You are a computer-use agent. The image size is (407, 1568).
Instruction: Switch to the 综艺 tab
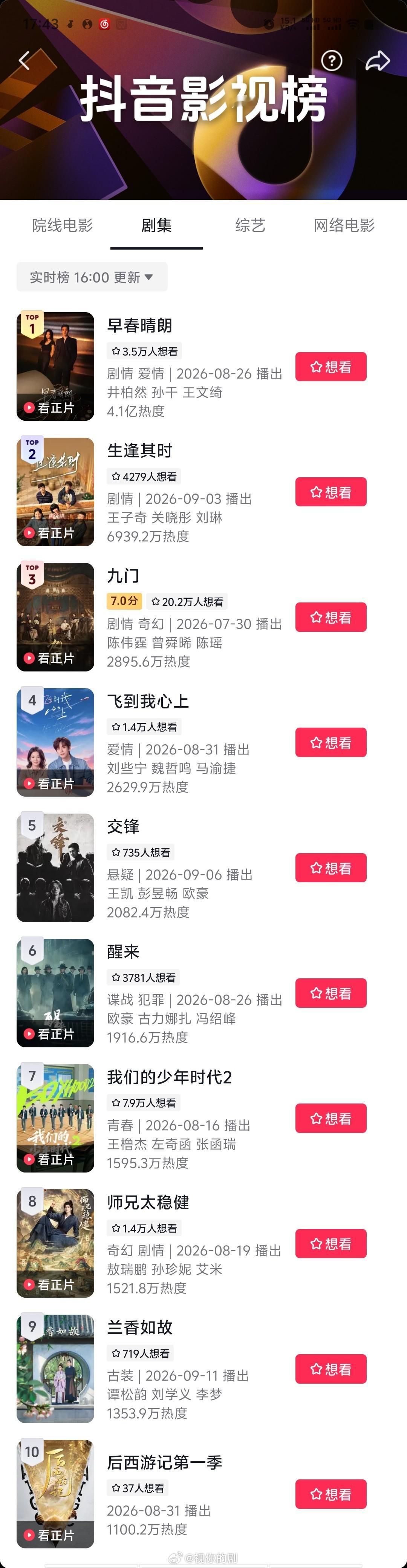click(x=251, y=226)
